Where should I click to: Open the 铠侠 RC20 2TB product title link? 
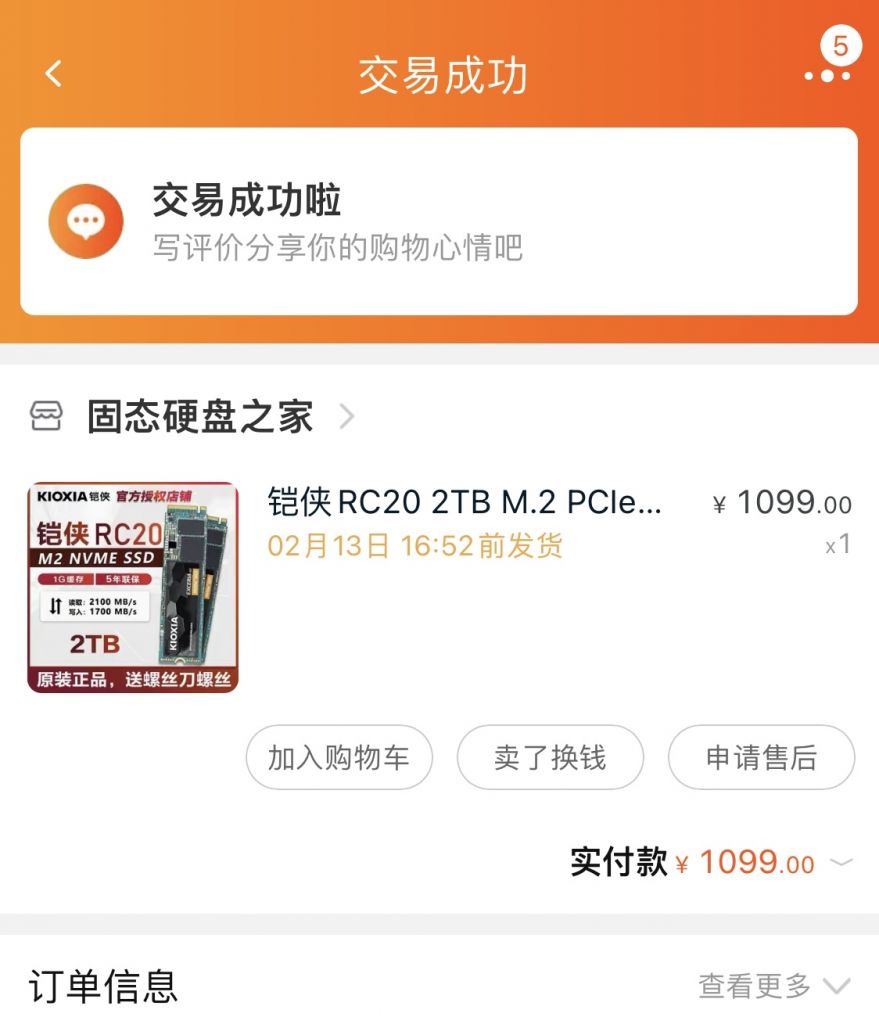tap(465, 503)
